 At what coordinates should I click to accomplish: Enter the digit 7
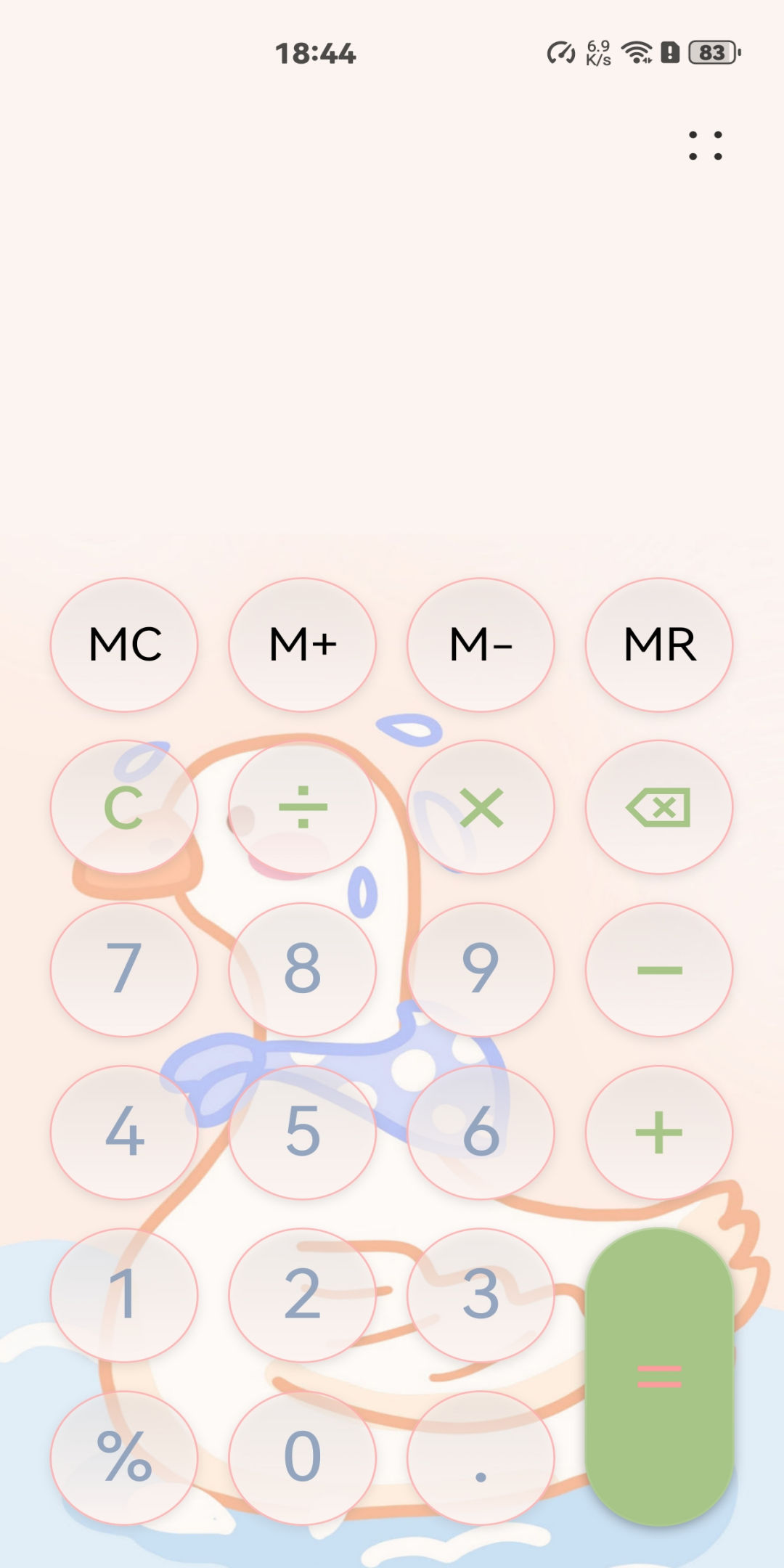(x=124, y=970)
